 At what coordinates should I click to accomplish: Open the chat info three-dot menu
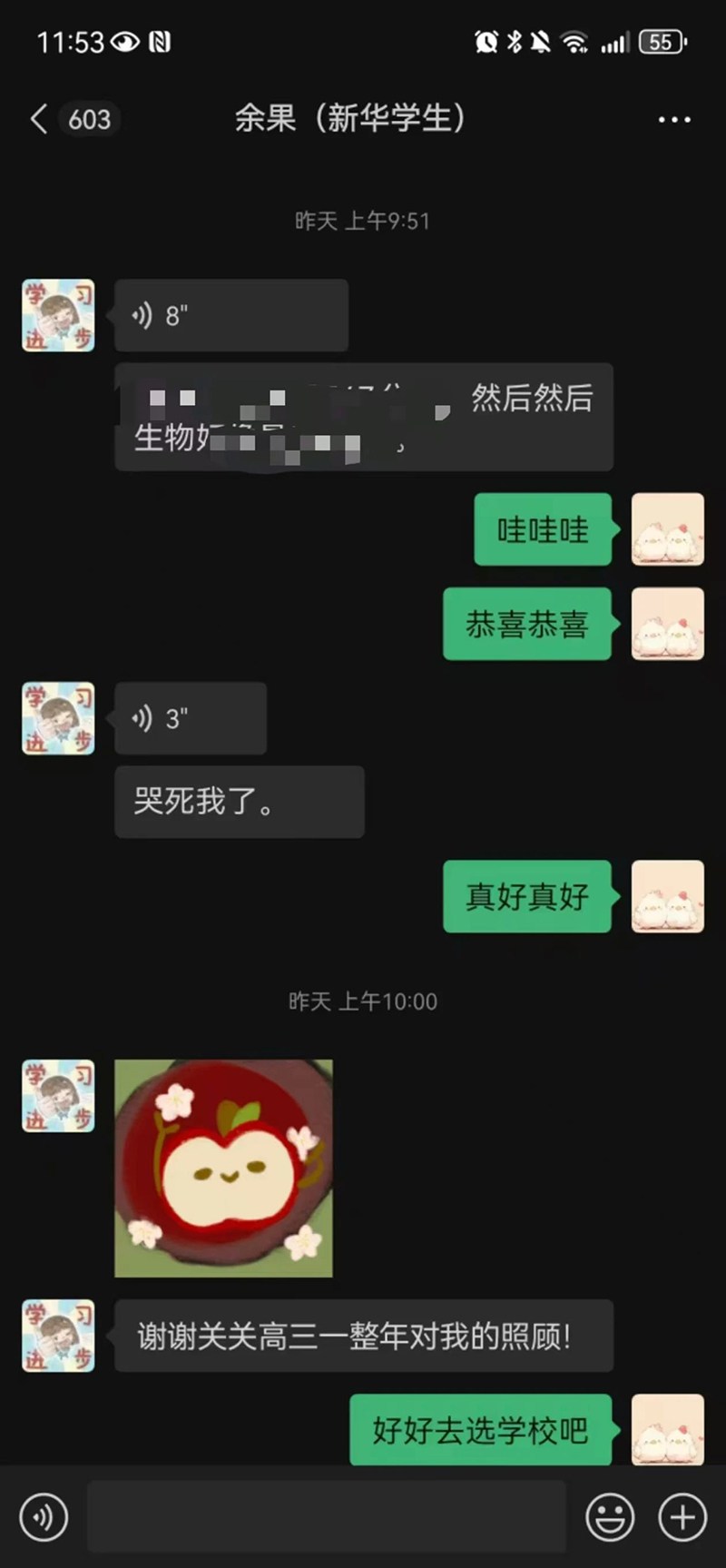[x=673, y=120]
